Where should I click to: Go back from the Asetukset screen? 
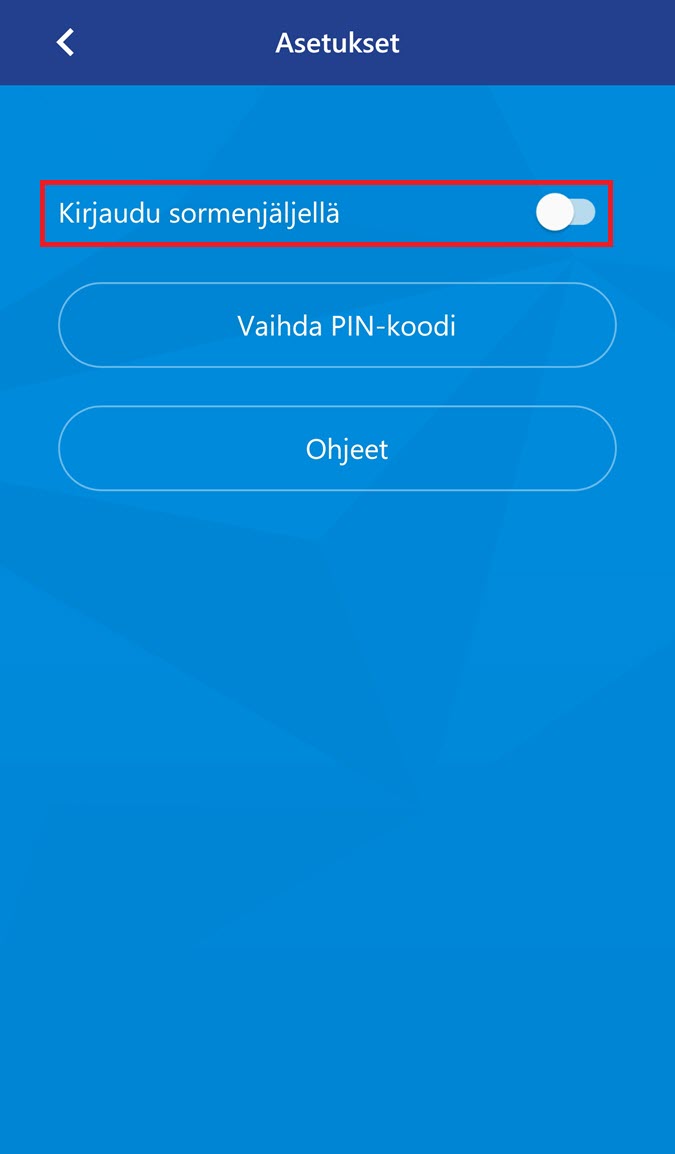(66, 43)
